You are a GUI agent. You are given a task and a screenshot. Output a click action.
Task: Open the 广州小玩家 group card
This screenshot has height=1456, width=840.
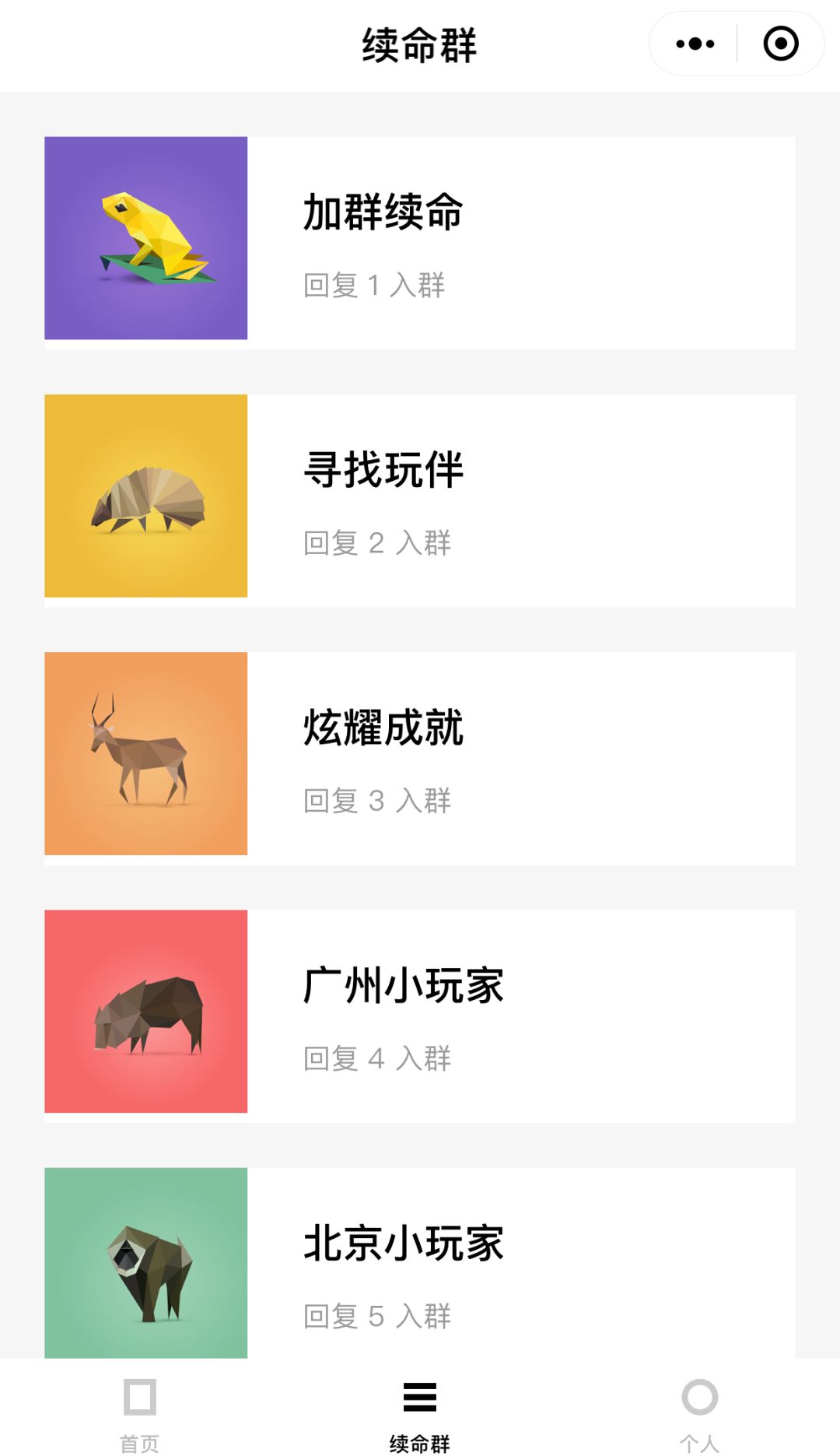(x=419, y=1015)
